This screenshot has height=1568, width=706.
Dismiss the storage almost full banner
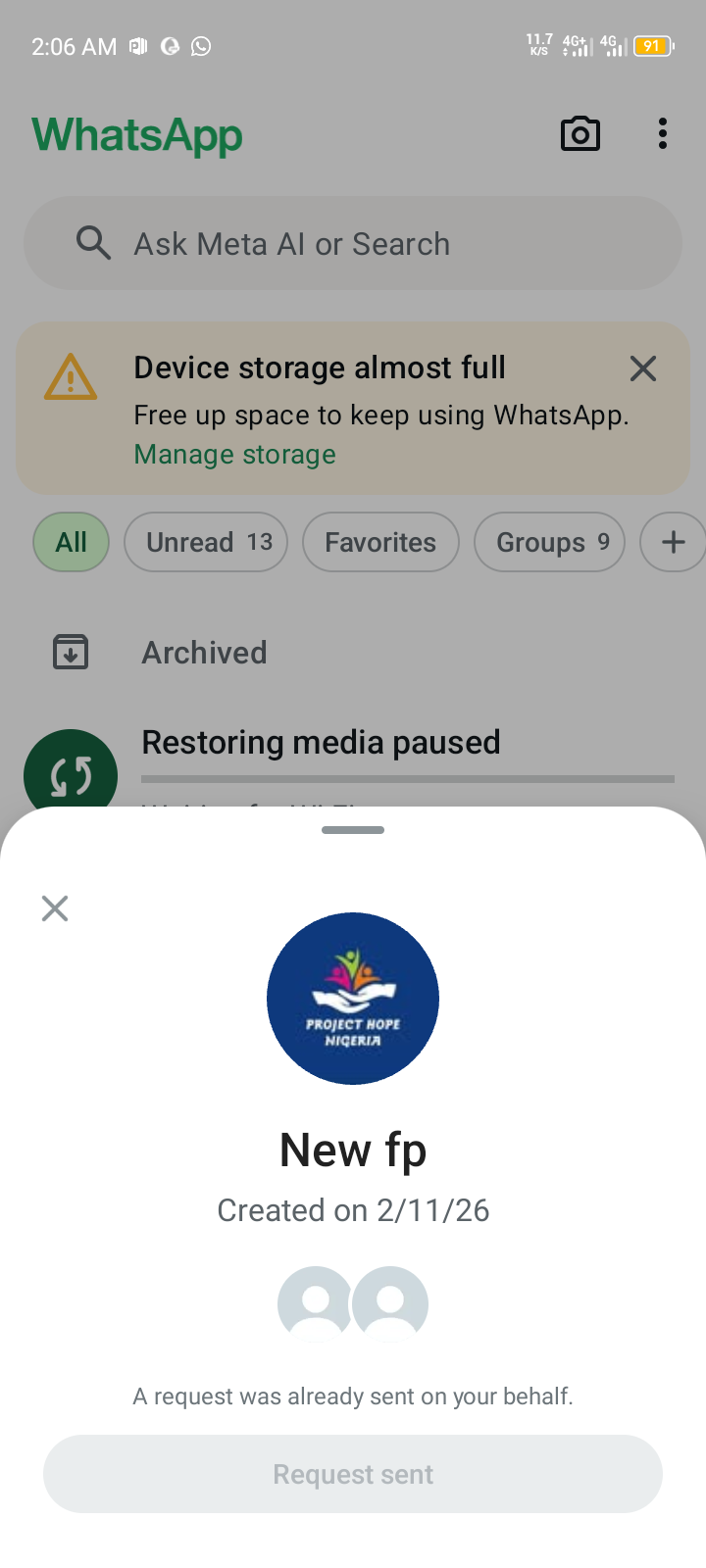(x=643, y=368)
